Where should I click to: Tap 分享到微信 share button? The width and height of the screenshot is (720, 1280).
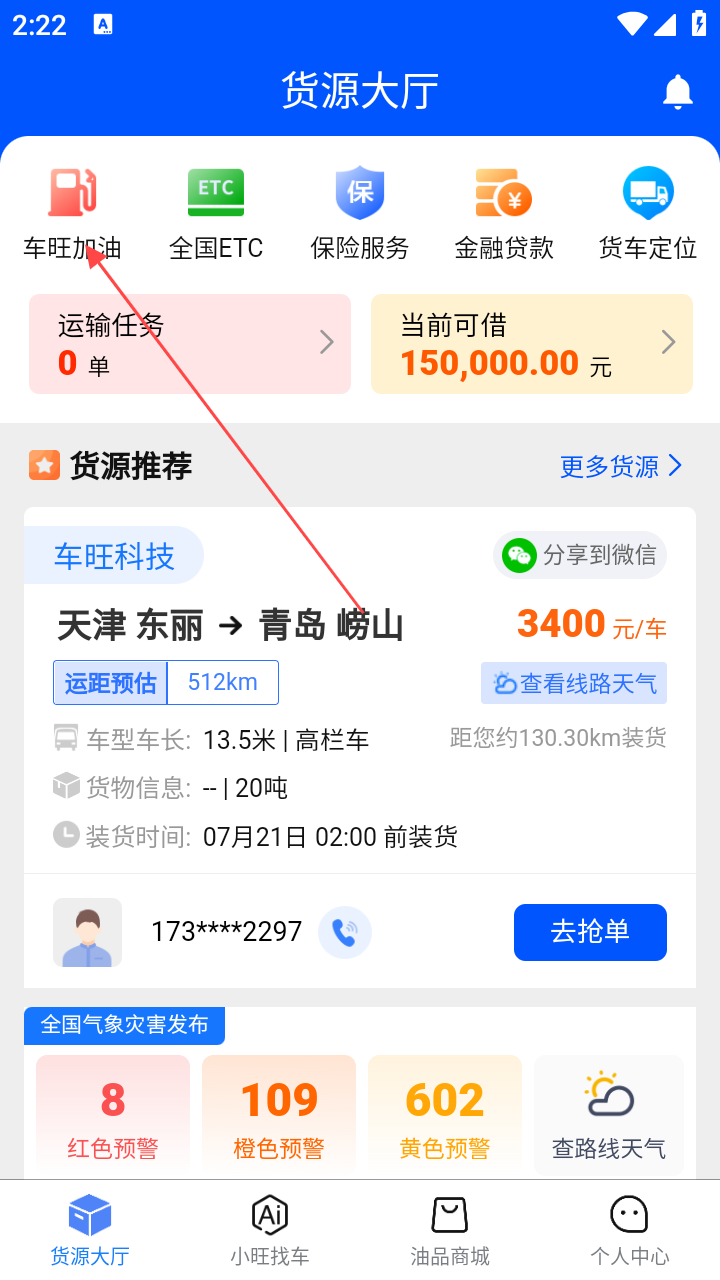[580, 555]
